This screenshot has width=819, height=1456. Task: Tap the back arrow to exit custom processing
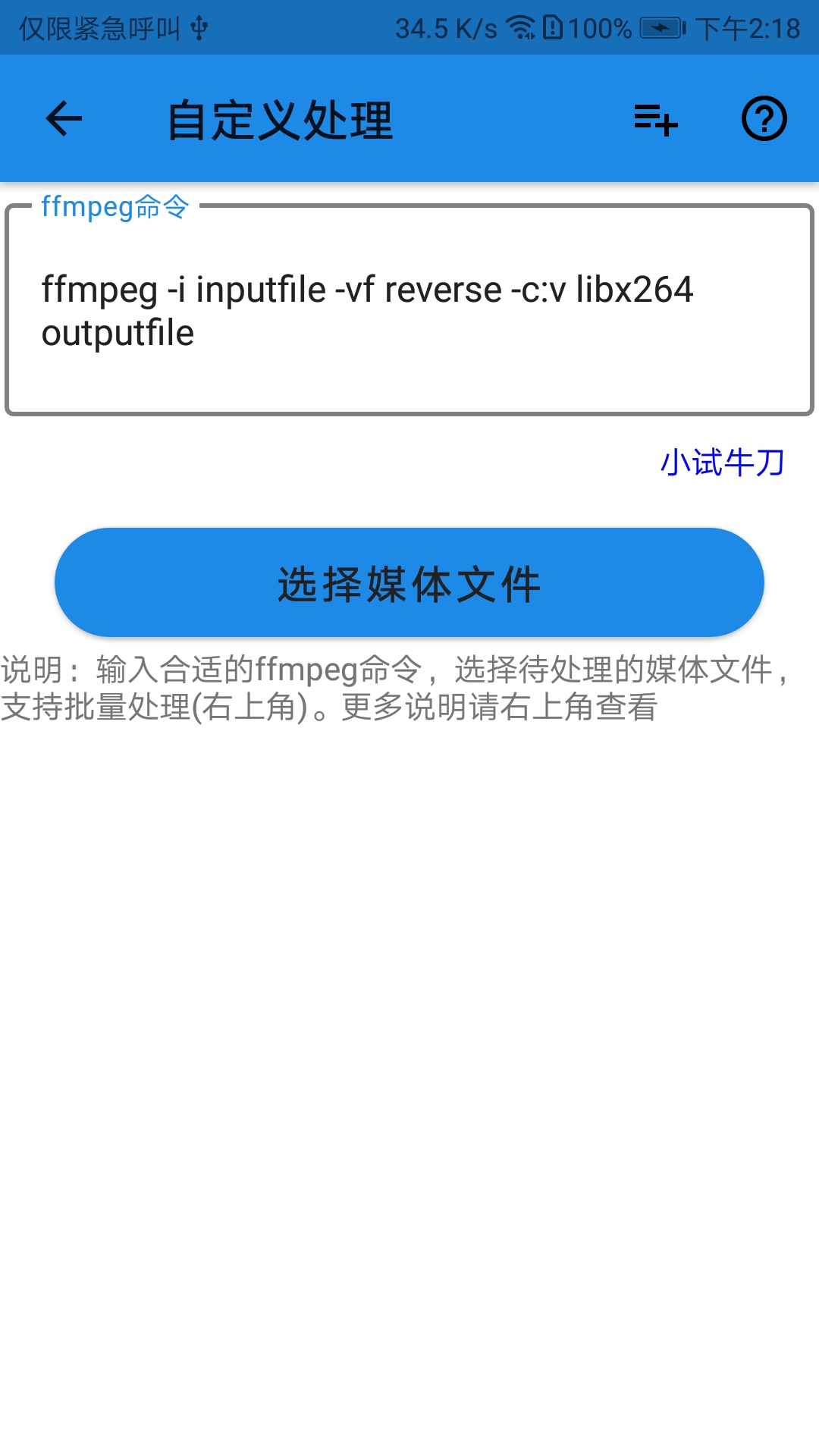click(63, 118)
